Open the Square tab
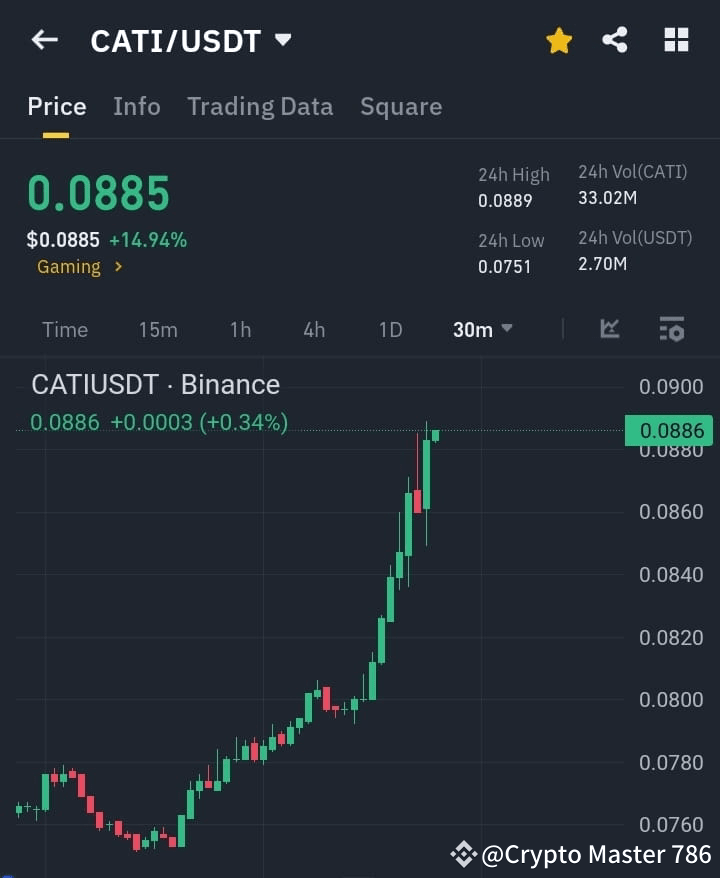 click(401, 106)
